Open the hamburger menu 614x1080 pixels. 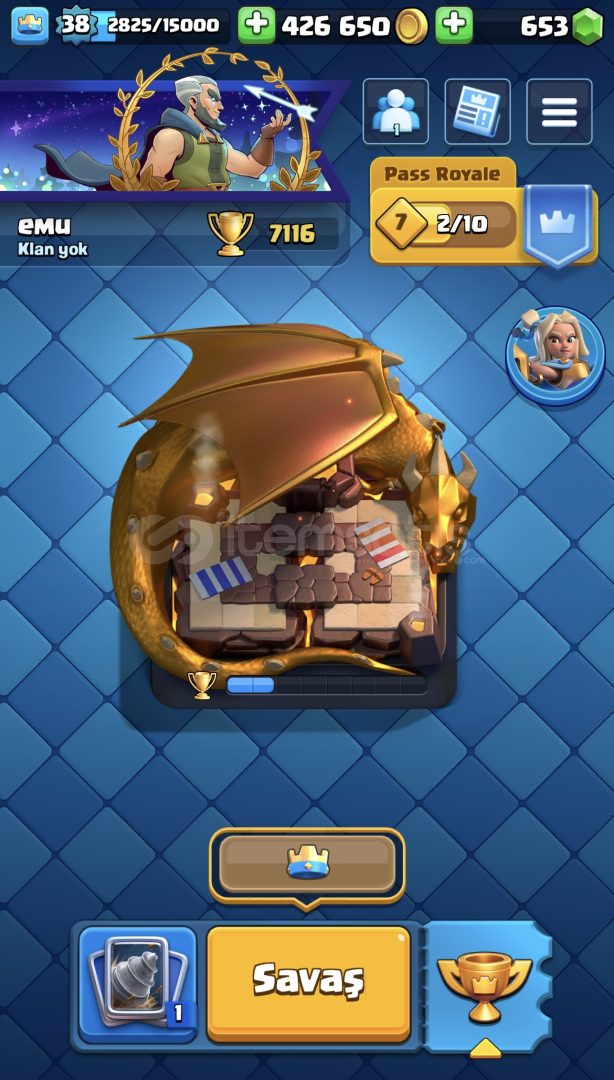[x=560, y=112]
